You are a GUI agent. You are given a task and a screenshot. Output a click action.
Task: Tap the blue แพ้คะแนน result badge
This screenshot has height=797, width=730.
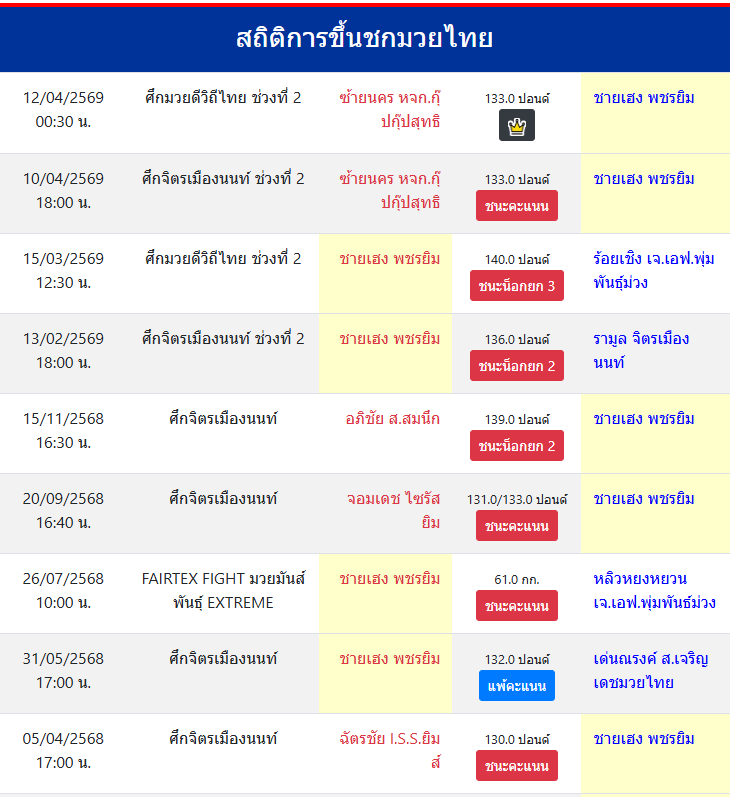(517, 686)
